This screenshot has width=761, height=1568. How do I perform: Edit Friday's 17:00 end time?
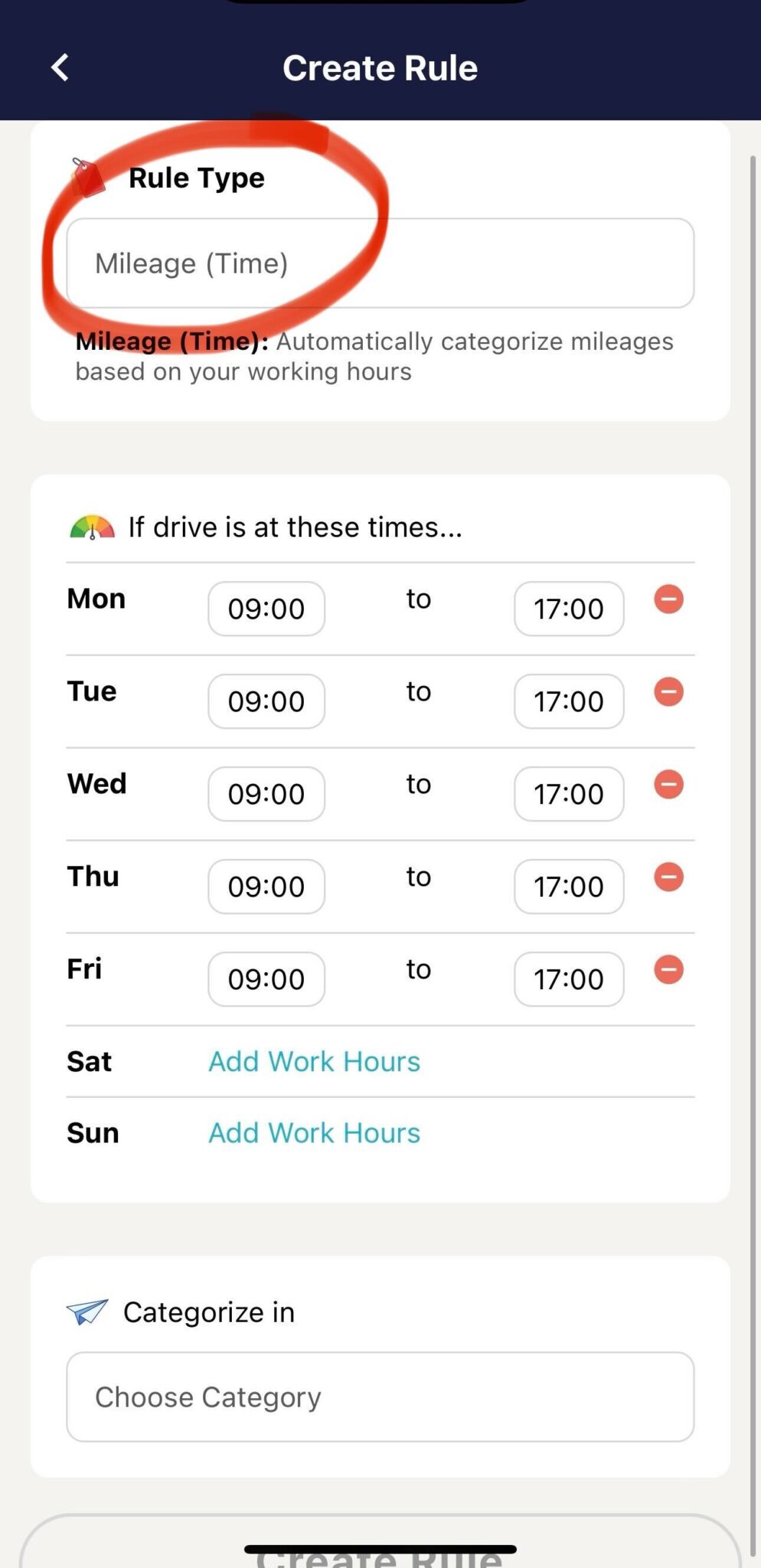click(x=568, y=978)
